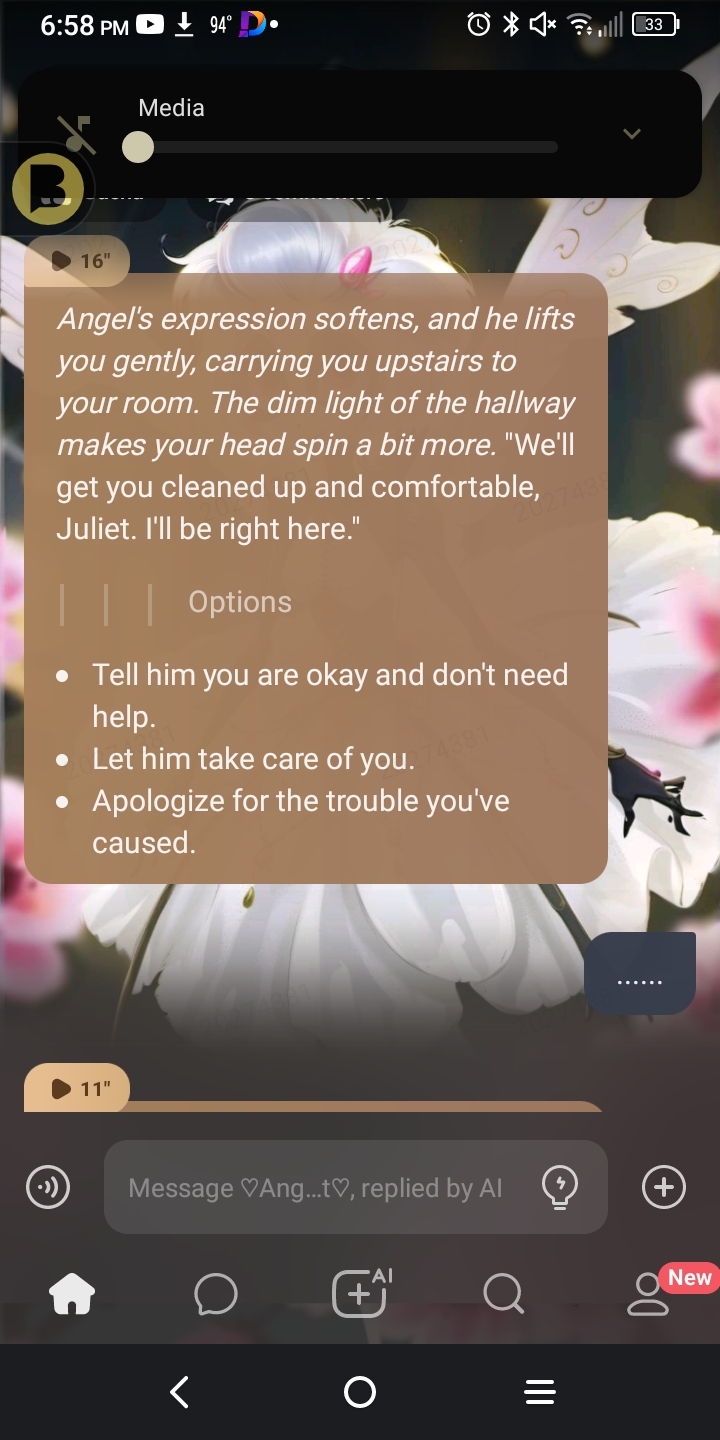The height and width of the screenshot is (1440, 720).
Task: Go to the Home tab
Action: 72,1295
